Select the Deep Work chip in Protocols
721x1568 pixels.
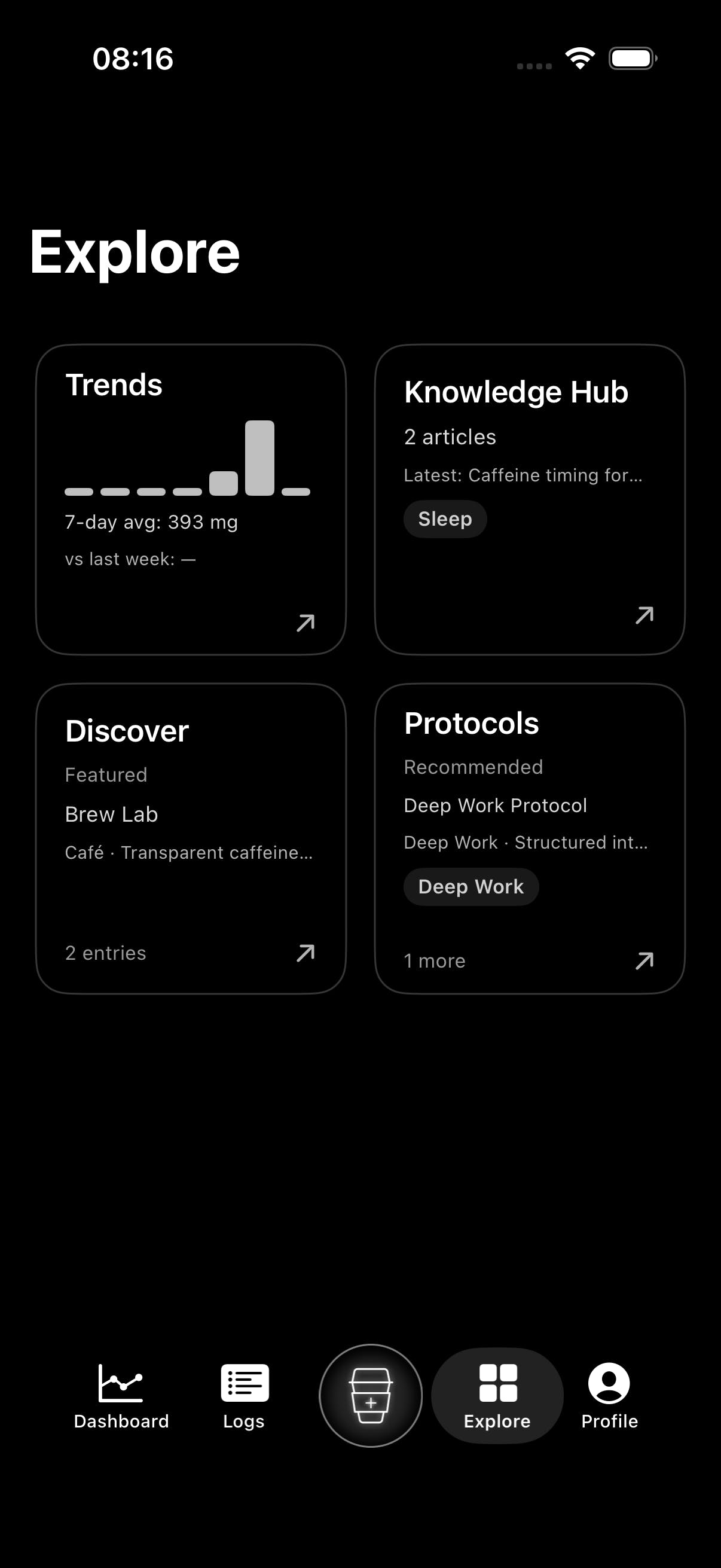tap(471, 887)
